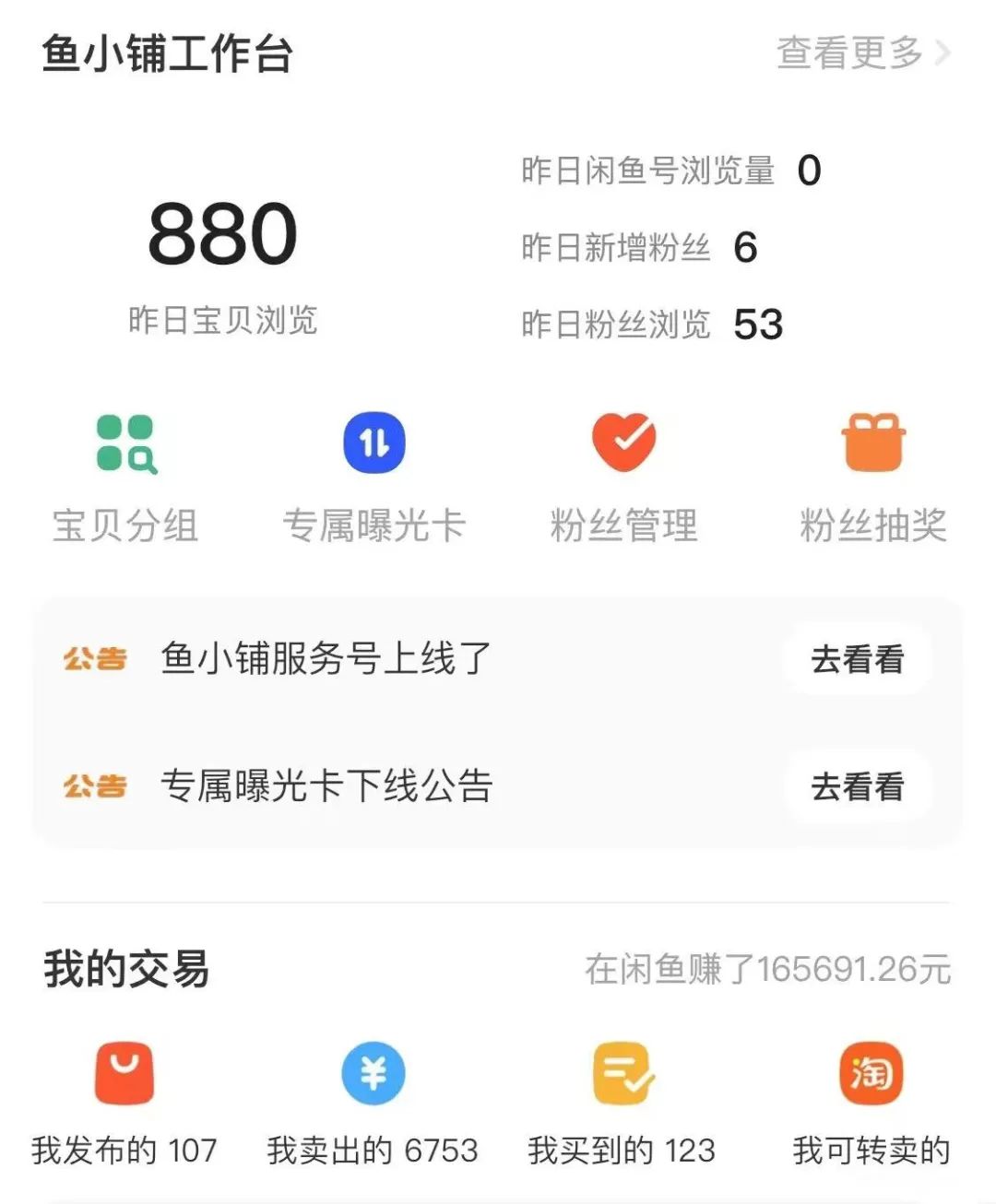Image resolution: width=996 pixels, height=1204 pixels.
Task: Click 查看更多 to view more
Action: pyautogui.click(x=848, y=53)
